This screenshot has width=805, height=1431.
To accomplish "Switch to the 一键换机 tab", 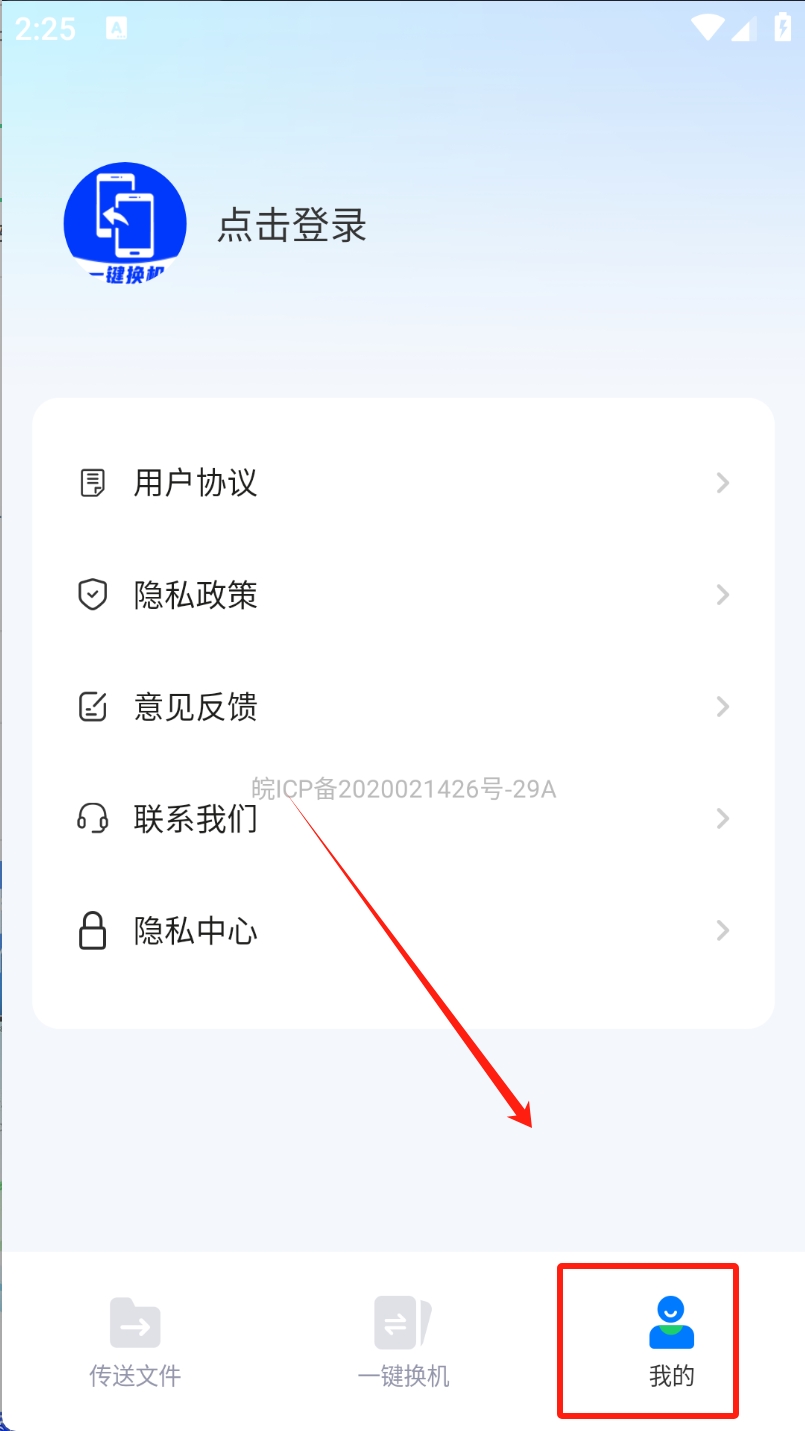I will pyautogui.click(x=403, y=1341).
